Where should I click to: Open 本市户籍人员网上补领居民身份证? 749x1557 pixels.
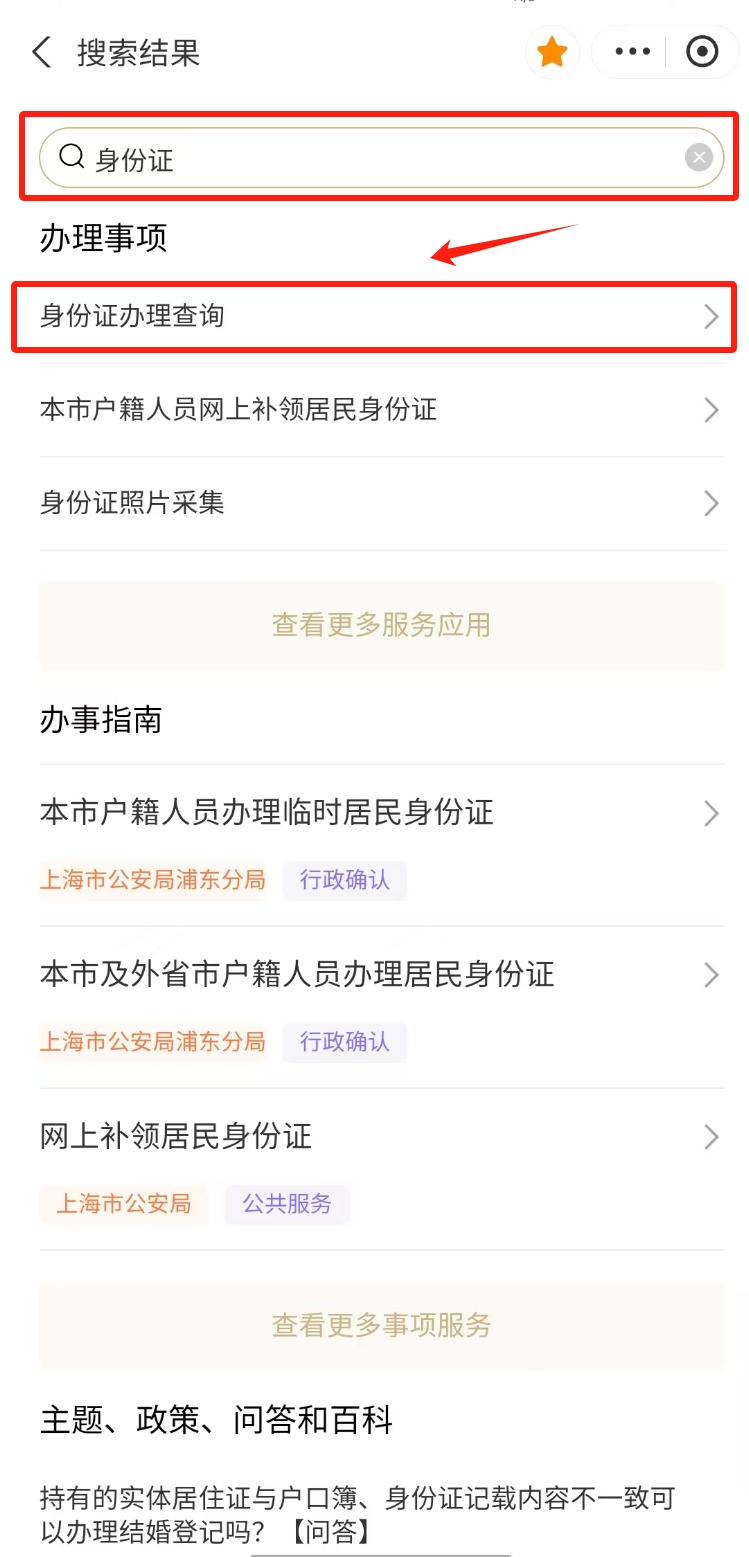click(x=382, y=410)
